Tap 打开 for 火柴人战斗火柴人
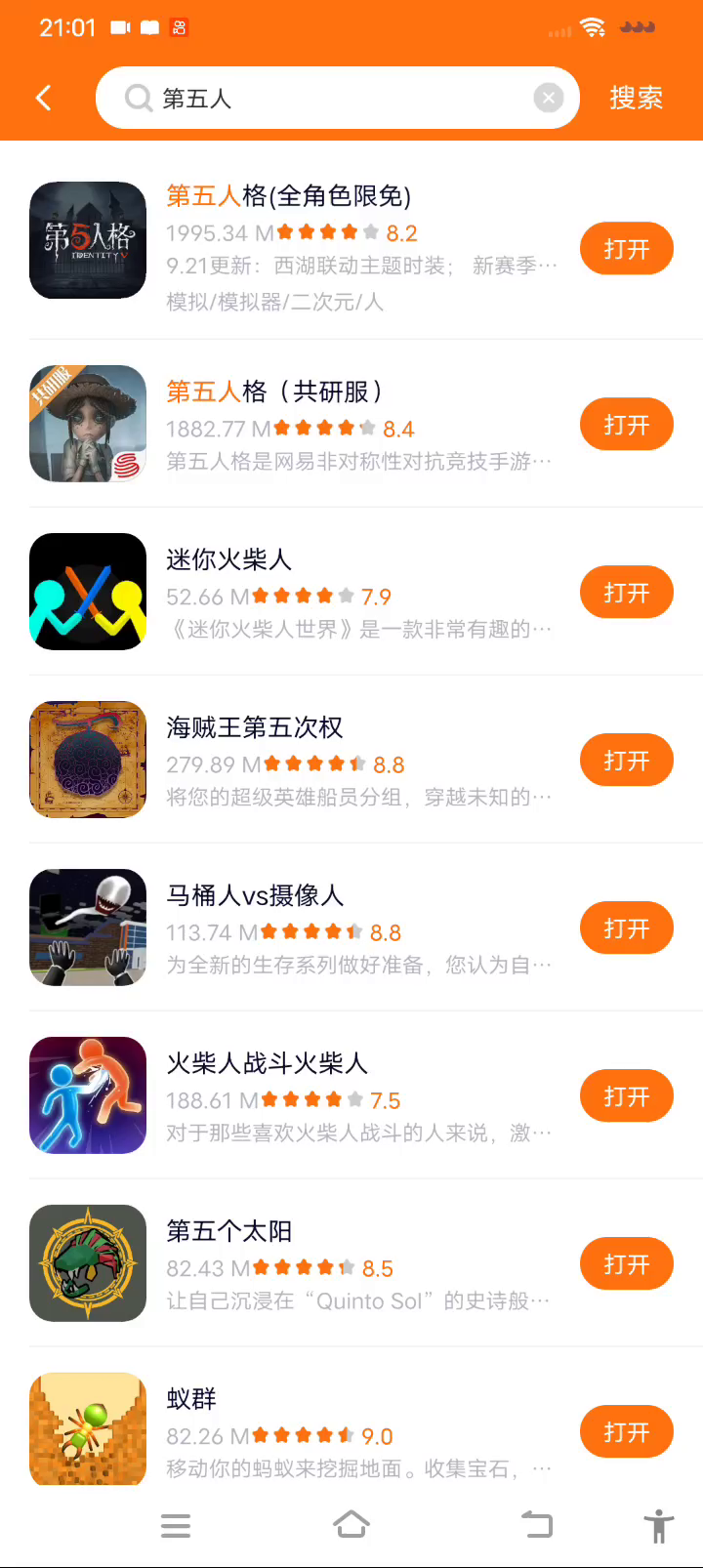The image size is (703, 1568). click(x=626, y=1096)
